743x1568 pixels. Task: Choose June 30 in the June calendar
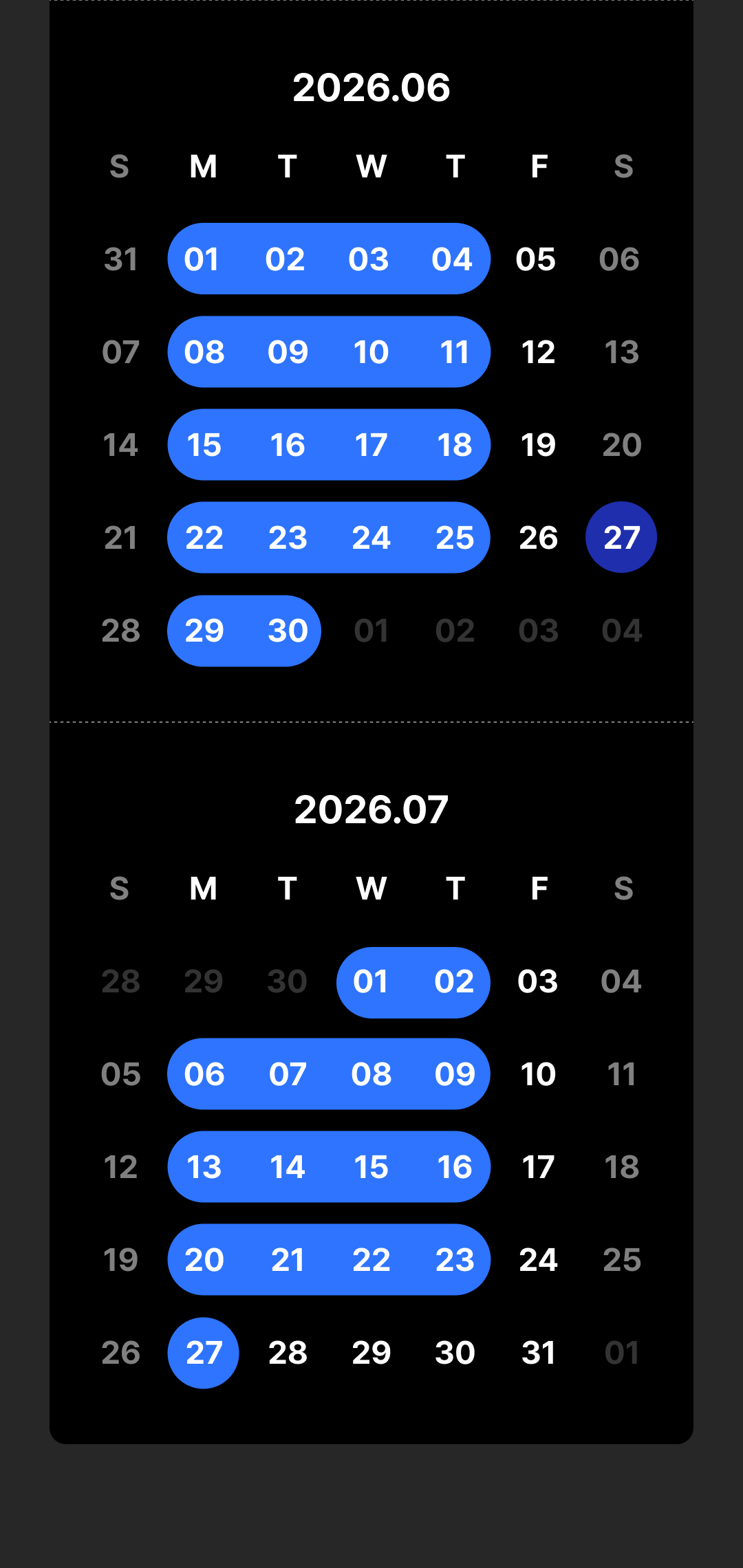click(x=288, y=631)
